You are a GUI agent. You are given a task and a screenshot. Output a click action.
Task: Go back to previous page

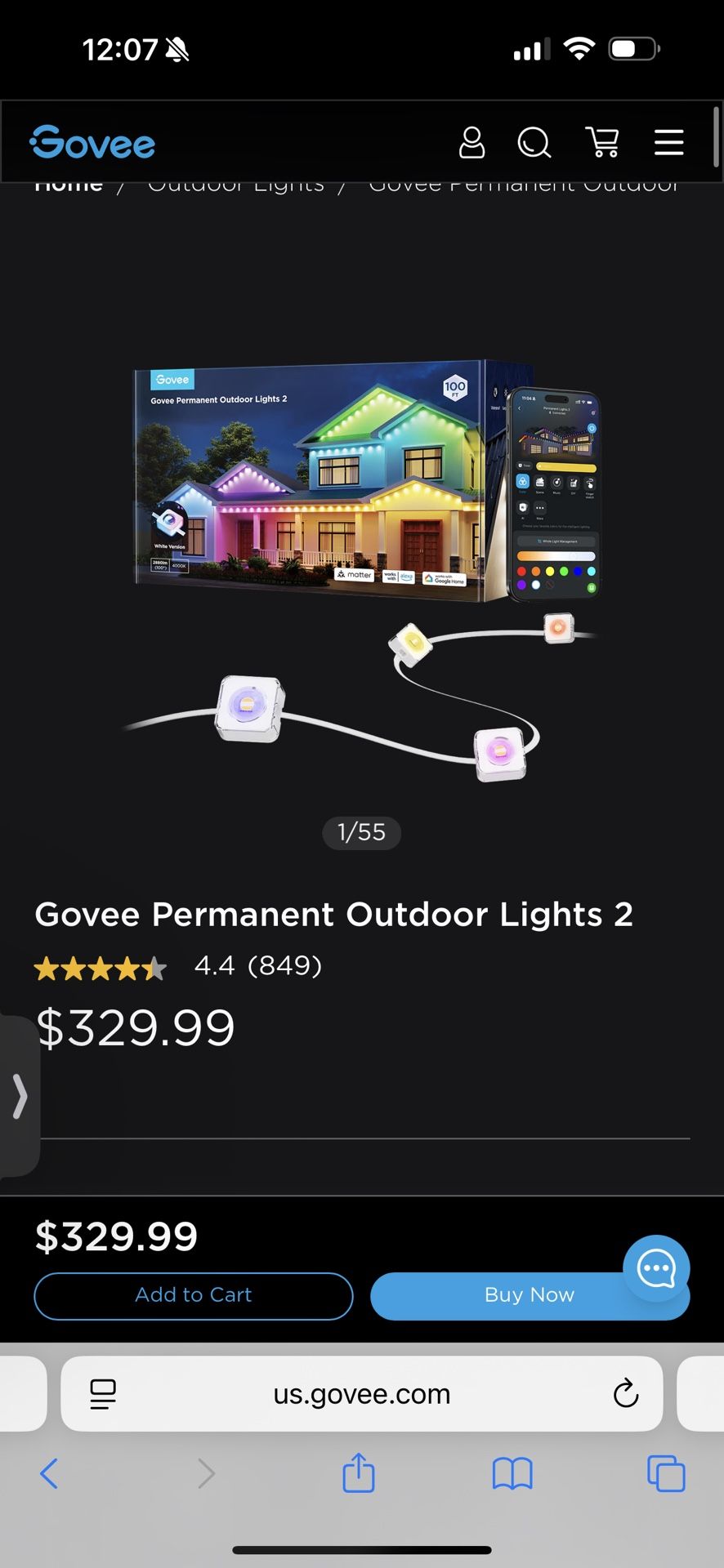(49, 1473)
